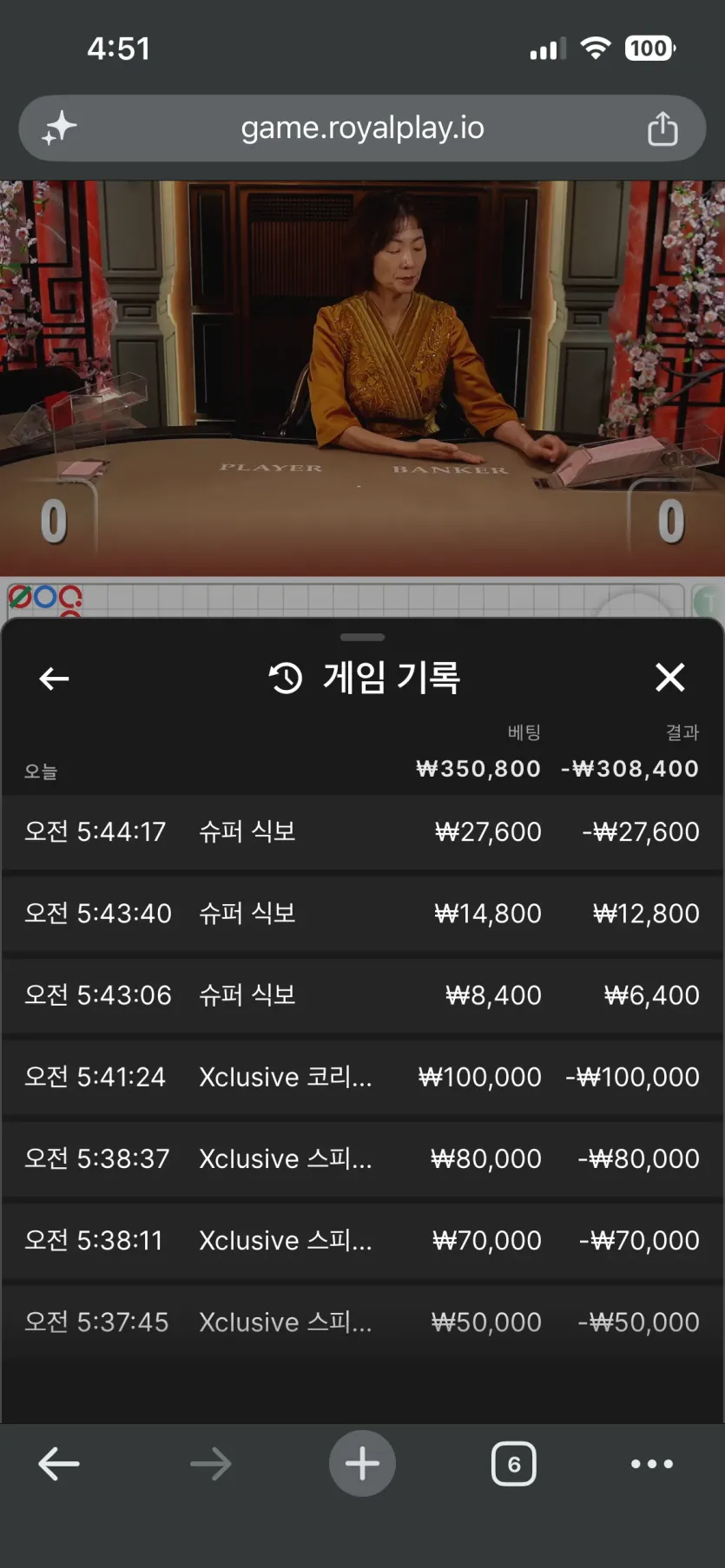The width and height of the screenshot is (725, 1568).
Task: Close the 게임 기록 panel
Action: pos(670,677)
